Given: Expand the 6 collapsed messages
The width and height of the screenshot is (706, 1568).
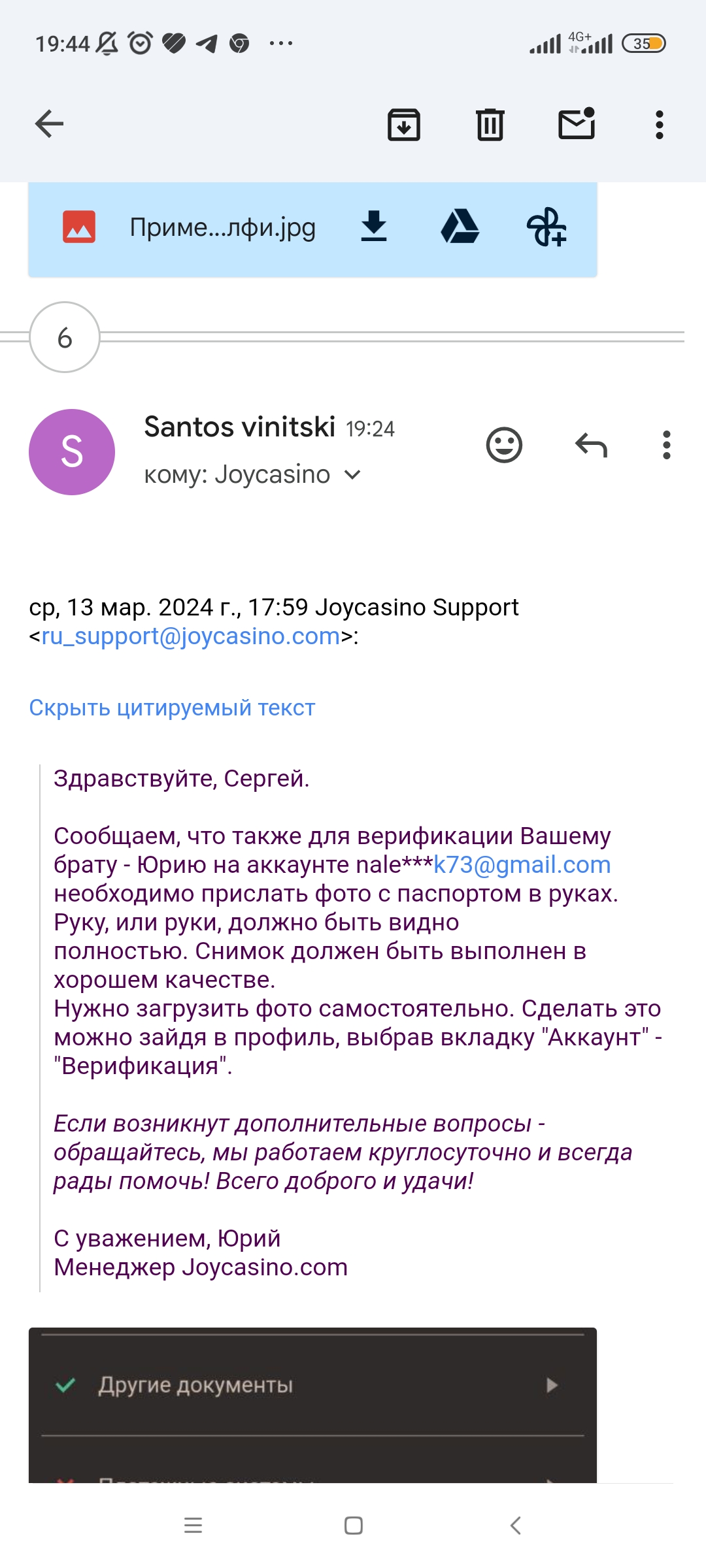Looking at the screenshot, I should [65, 337].
